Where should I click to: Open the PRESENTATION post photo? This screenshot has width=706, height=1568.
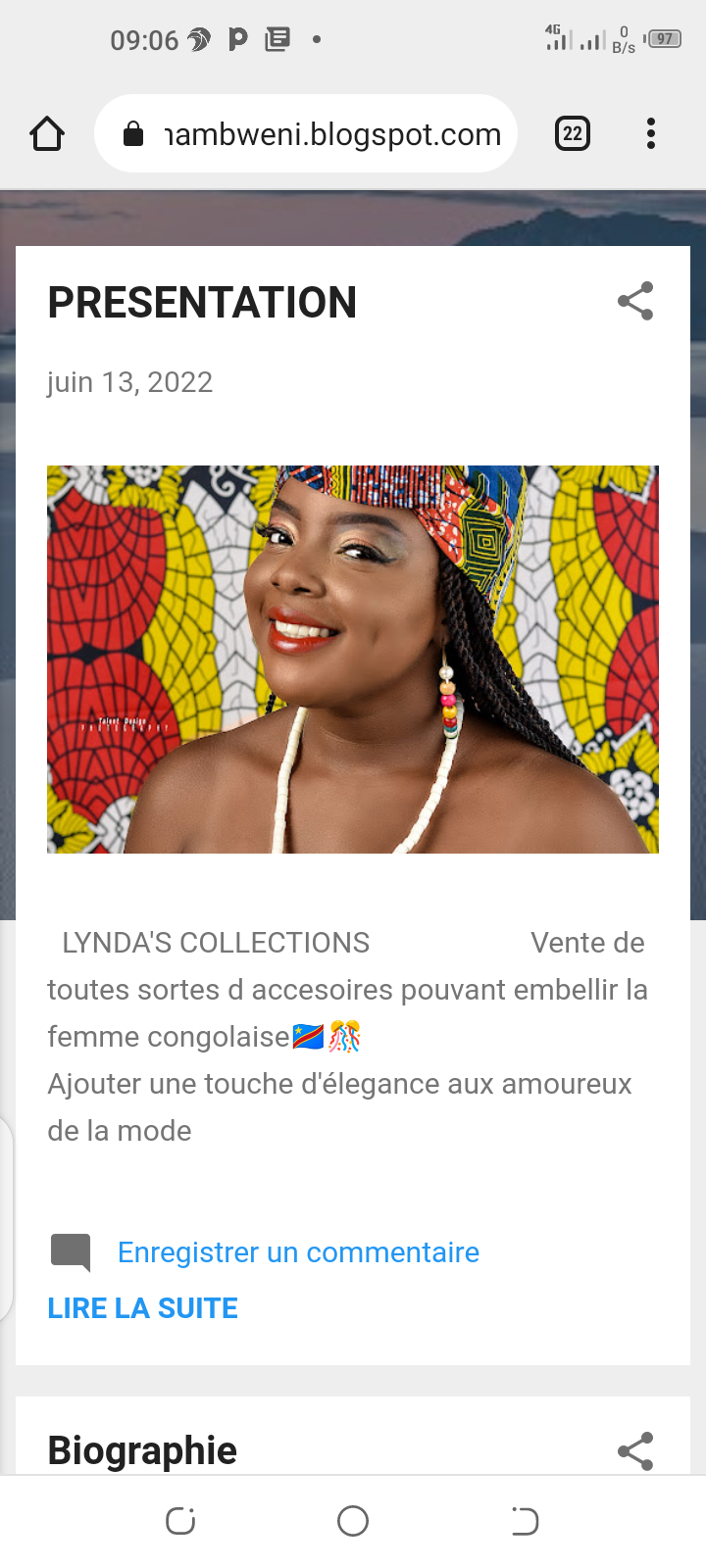353,659
